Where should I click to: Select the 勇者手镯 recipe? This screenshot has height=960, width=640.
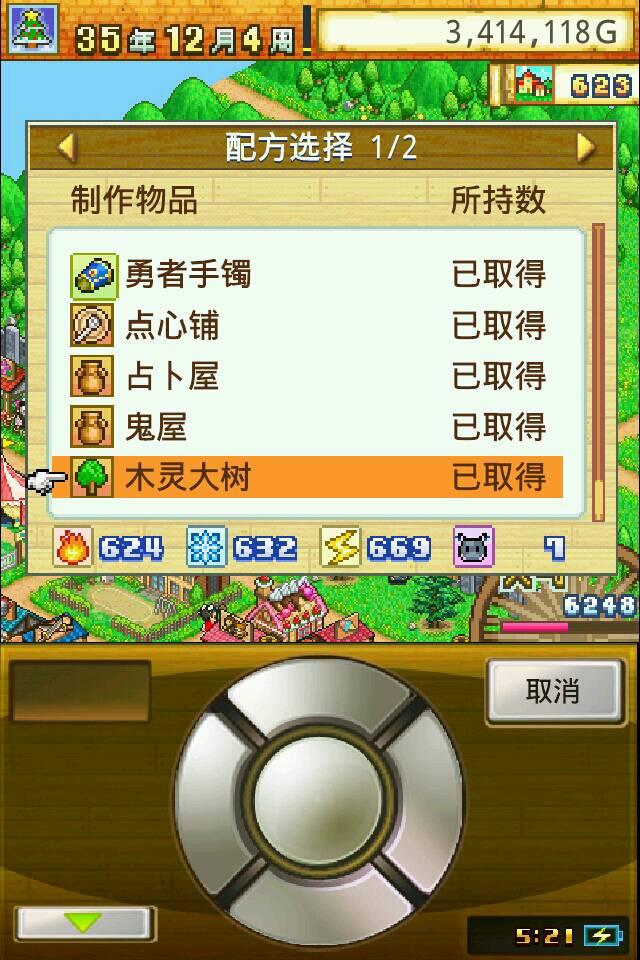pyautogui.click(x=310, y=274)
